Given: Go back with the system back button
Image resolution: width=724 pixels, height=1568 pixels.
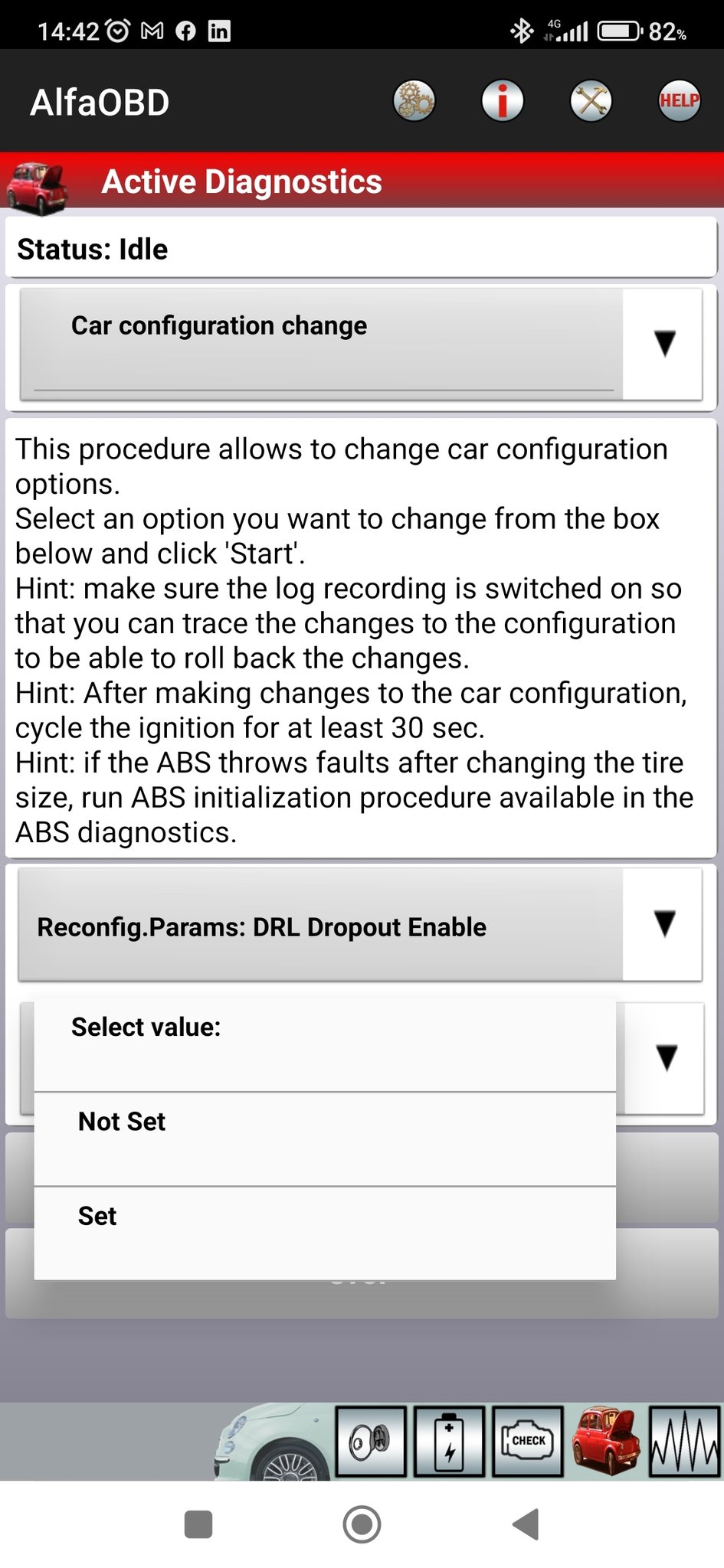Looking at the screenshot, I should click(x=526, y=1524).
